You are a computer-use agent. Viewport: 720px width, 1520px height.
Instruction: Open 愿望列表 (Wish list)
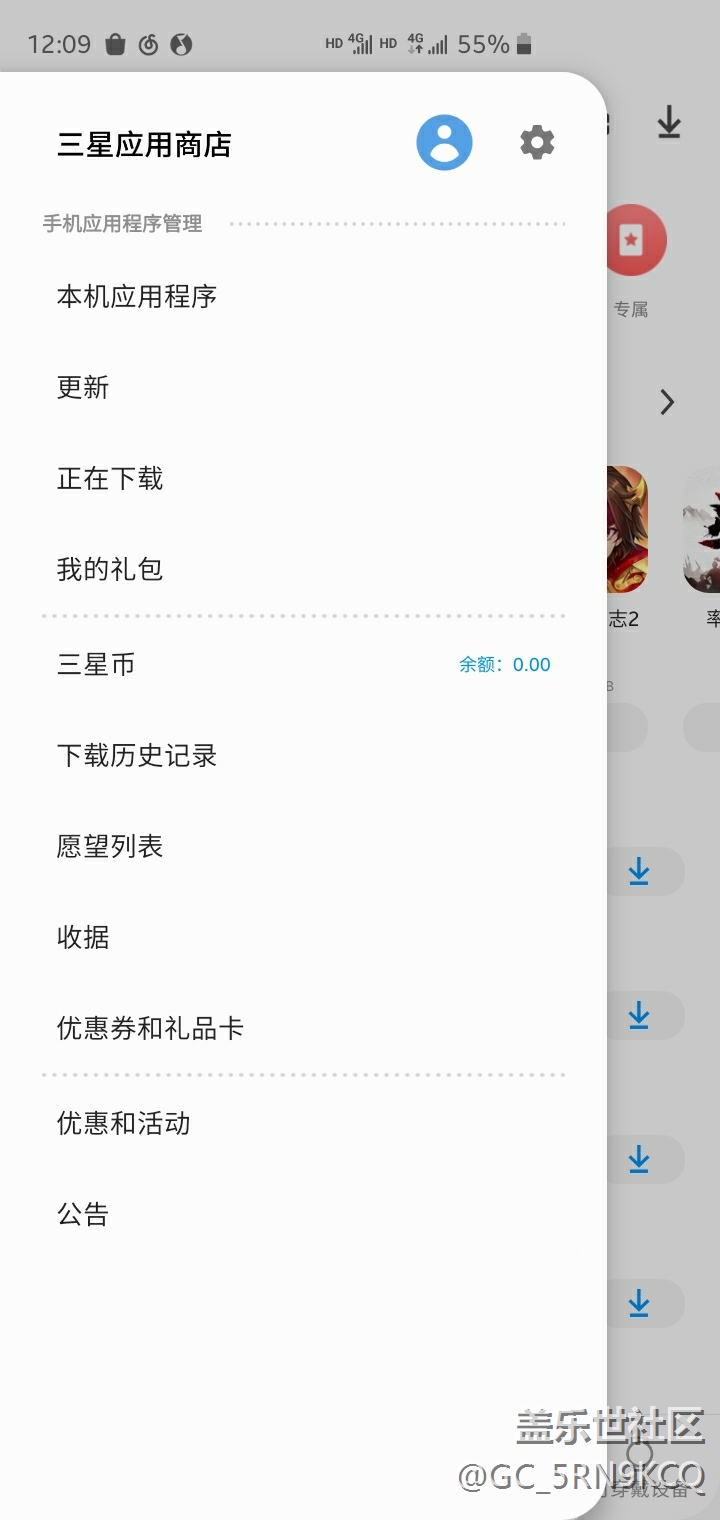110,847
